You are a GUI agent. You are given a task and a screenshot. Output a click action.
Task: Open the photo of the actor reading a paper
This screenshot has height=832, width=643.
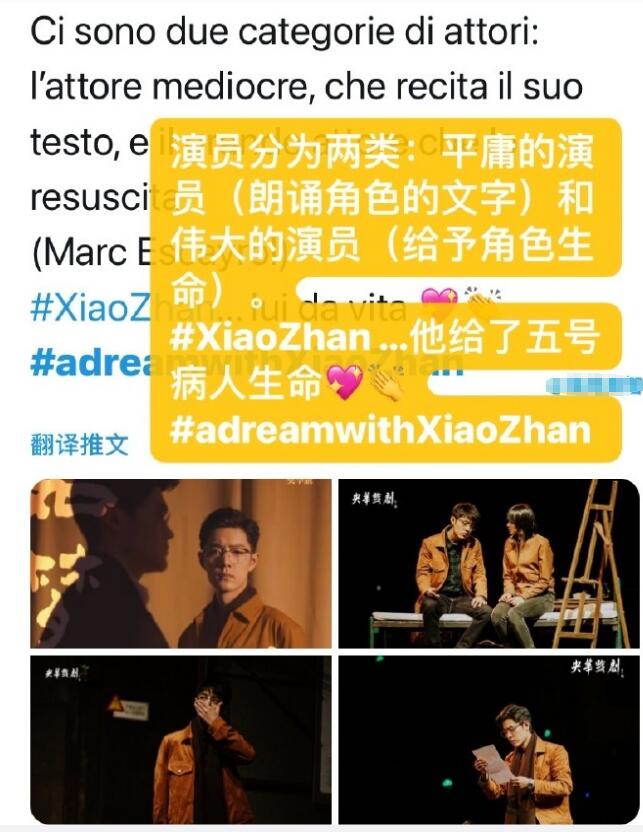click(x=488, y=739)
